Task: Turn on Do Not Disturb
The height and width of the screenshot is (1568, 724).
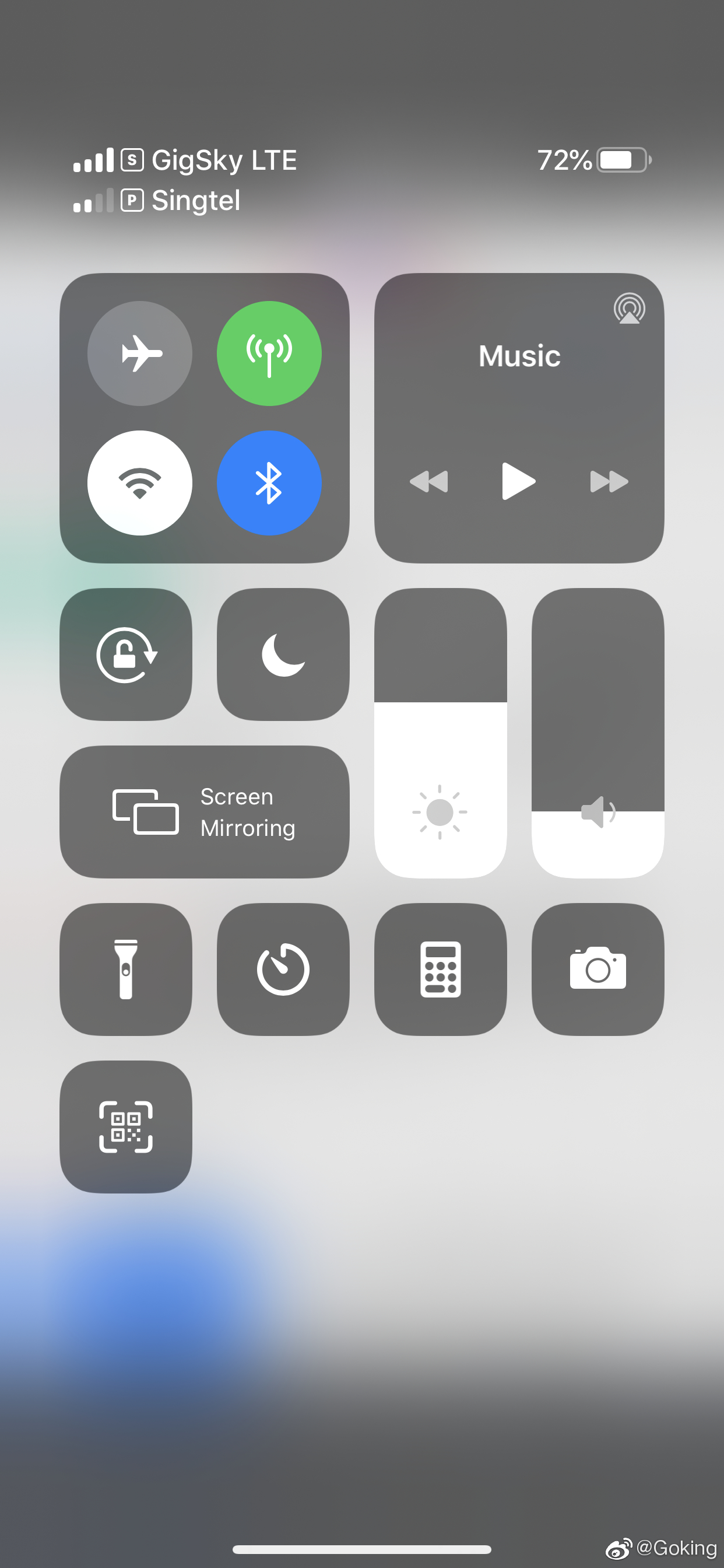Action: (x=283, y=654)
